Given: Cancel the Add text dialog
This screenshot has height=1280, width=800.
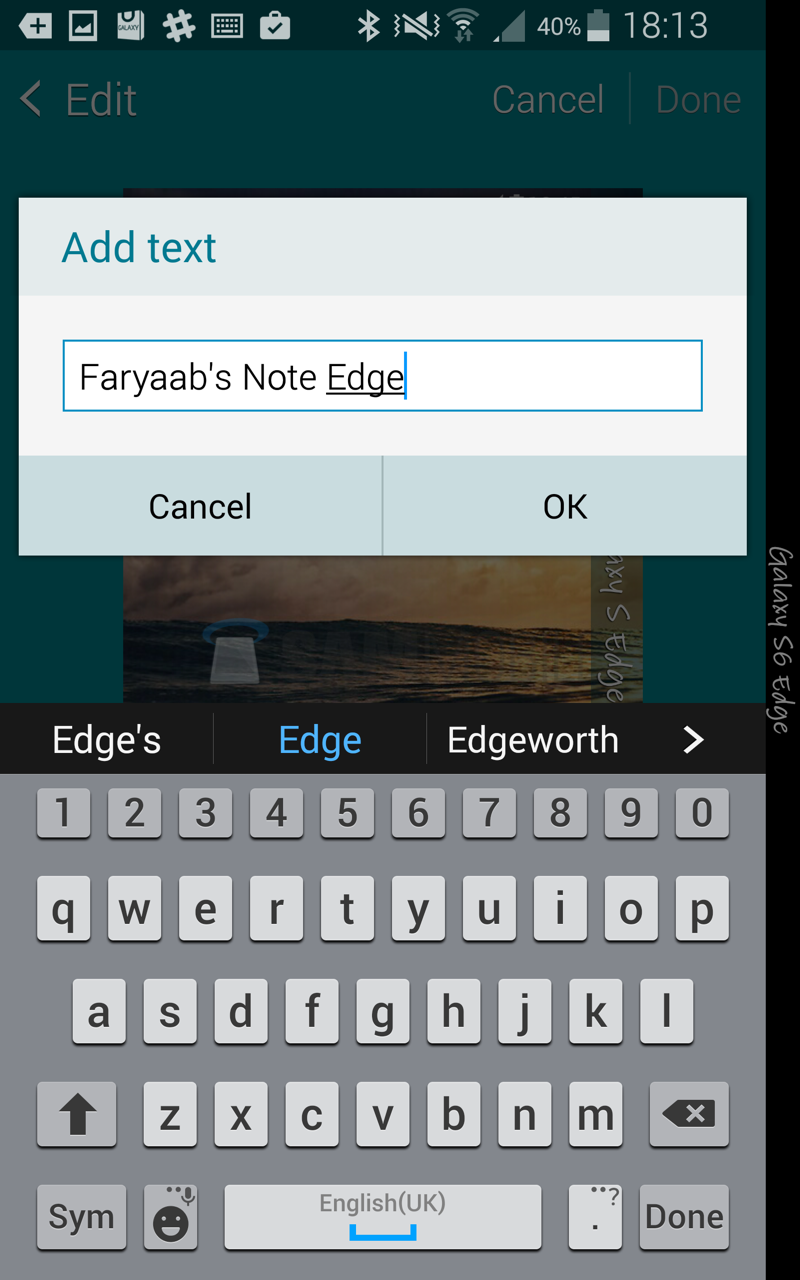Looking at the screenshot, I should pos(200,506).
